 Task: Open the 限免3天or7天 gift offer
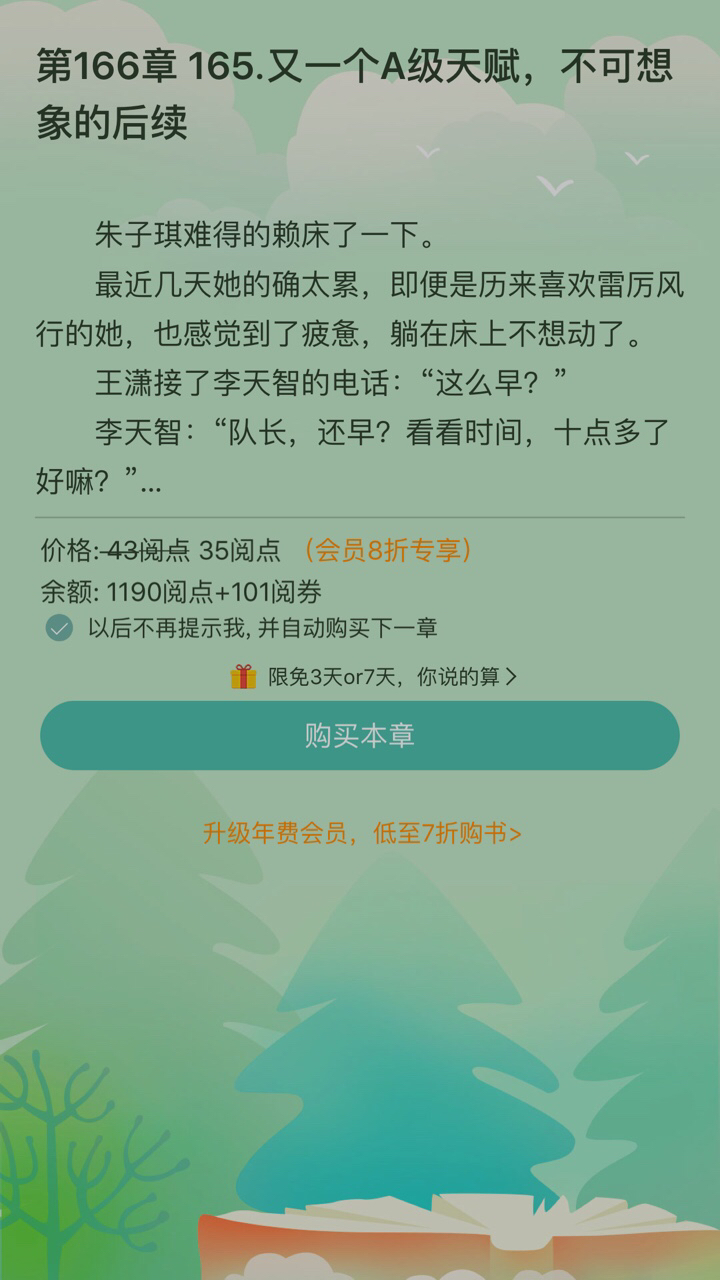tap(375, 677)
